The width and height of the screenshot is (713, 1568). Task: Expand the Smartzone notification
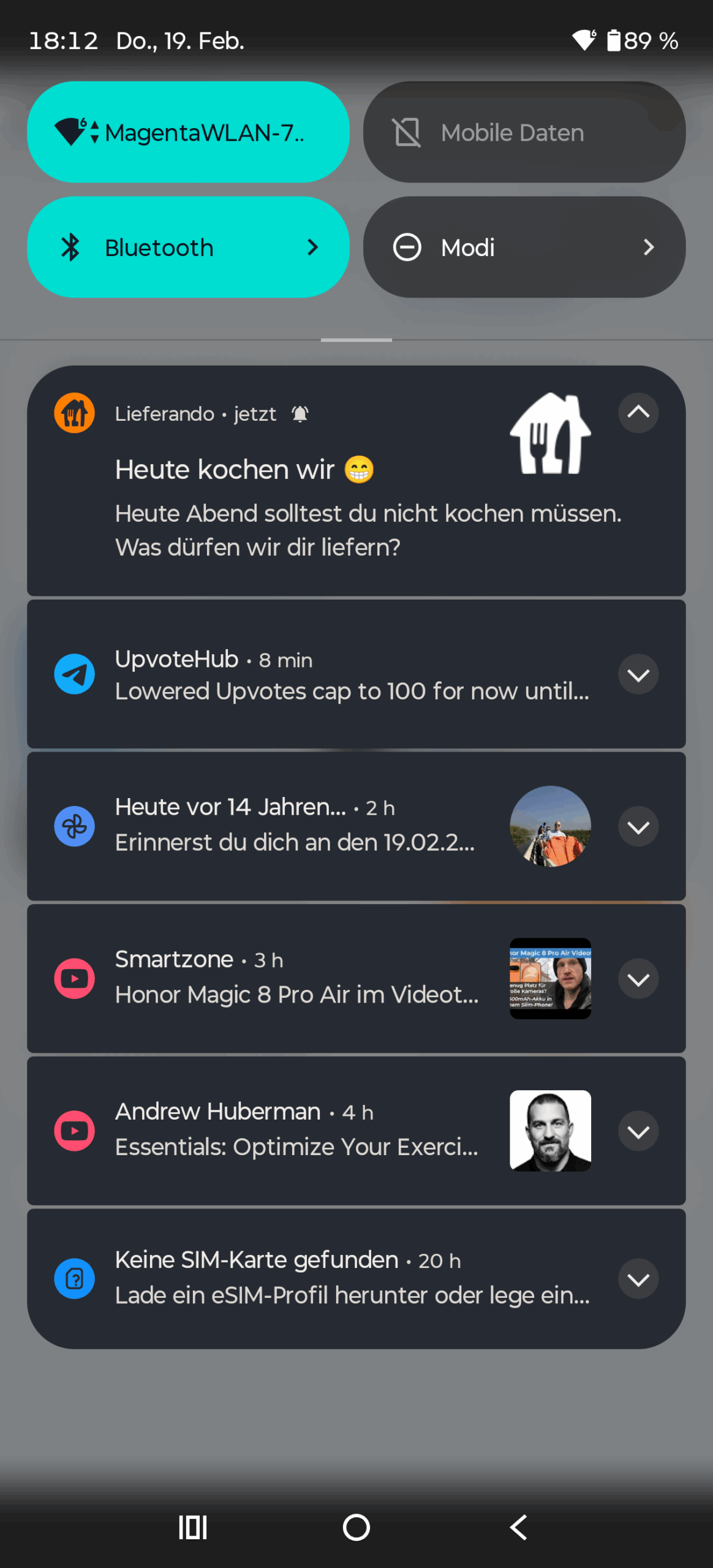[638, 979]
